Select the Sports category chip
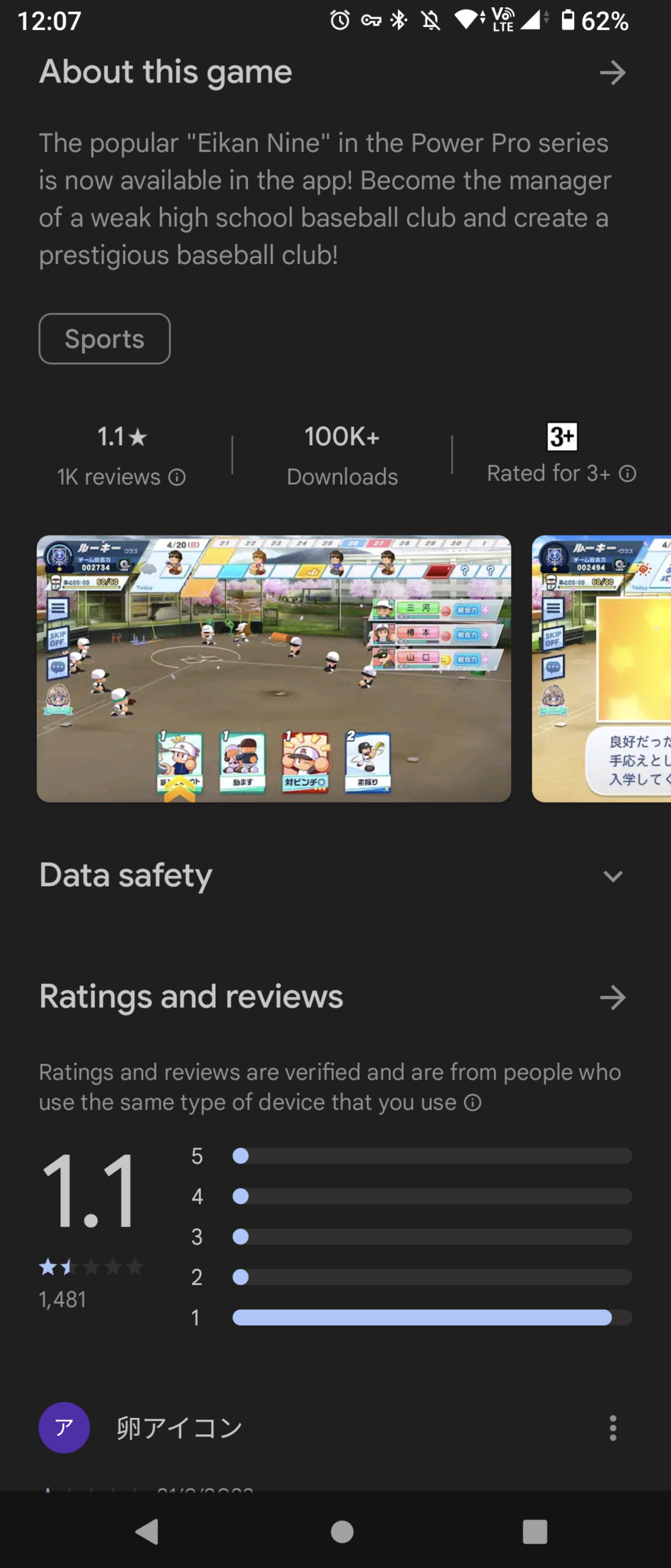 [104, 339]
